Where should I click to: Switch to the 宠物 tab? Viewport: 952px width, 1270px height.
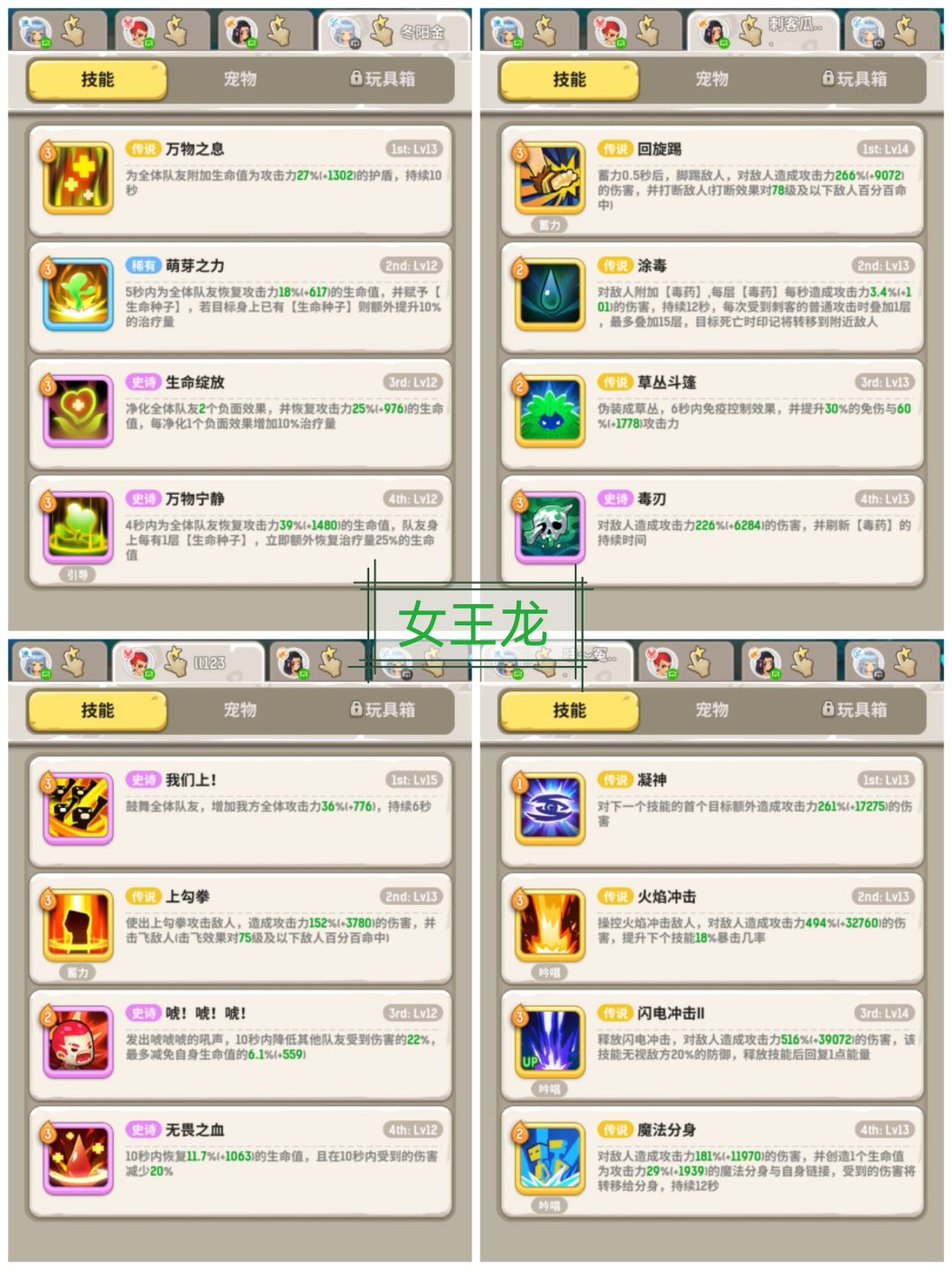[238, 79]
